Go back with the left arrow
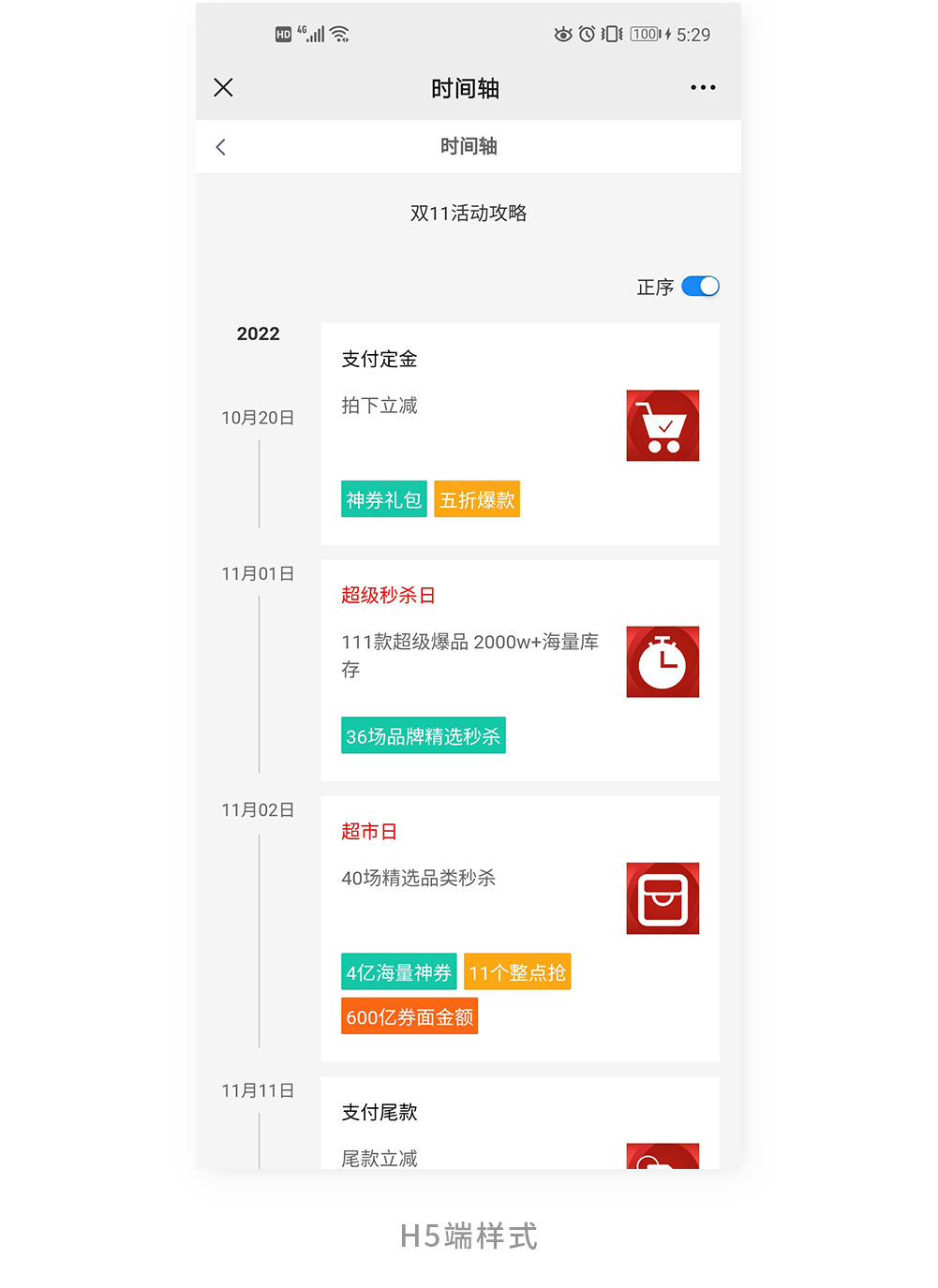The width and height of the screenshot is (938, 1288). [x=221, y=147]
